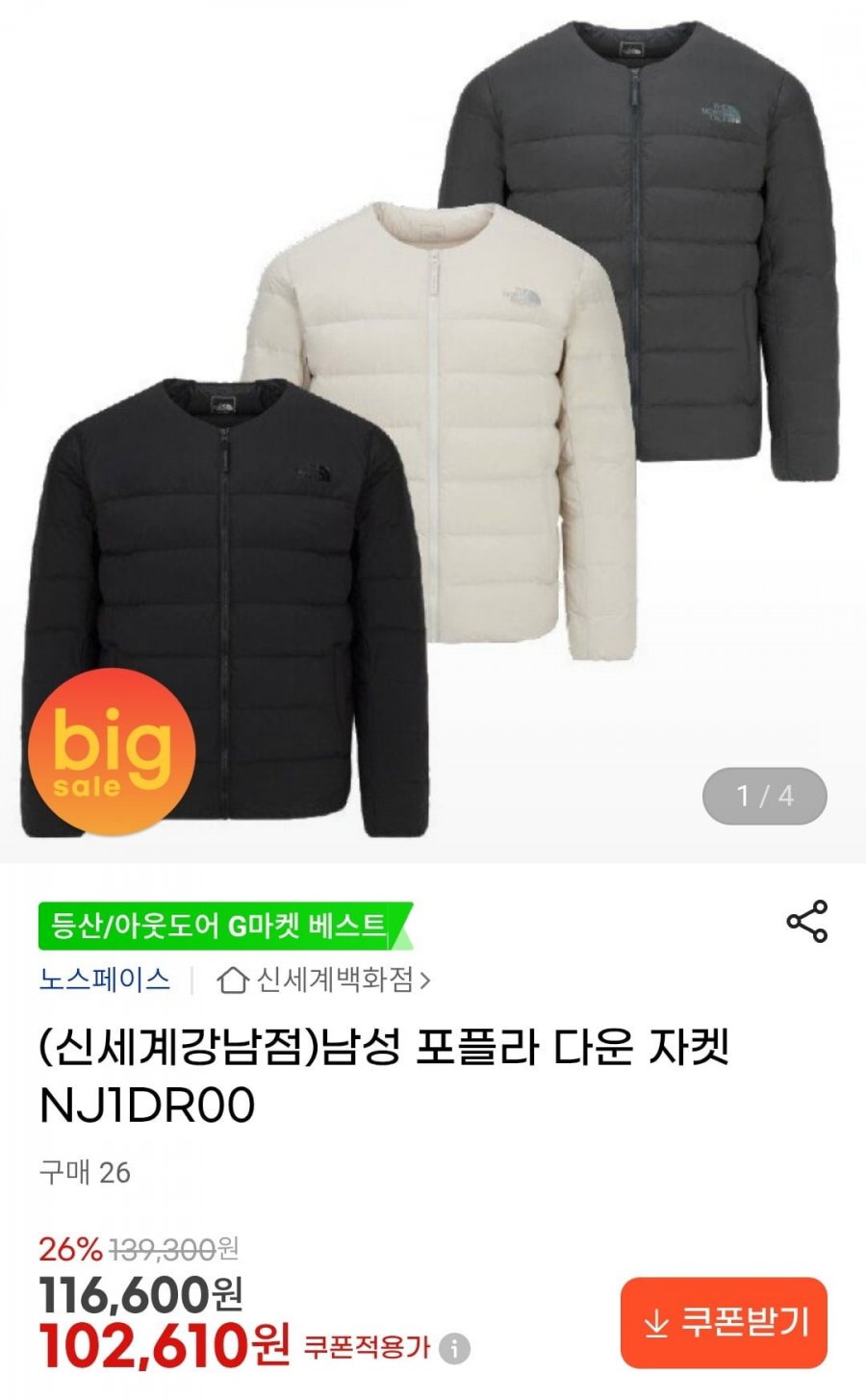Open the down jacket product image

[433, 433]
